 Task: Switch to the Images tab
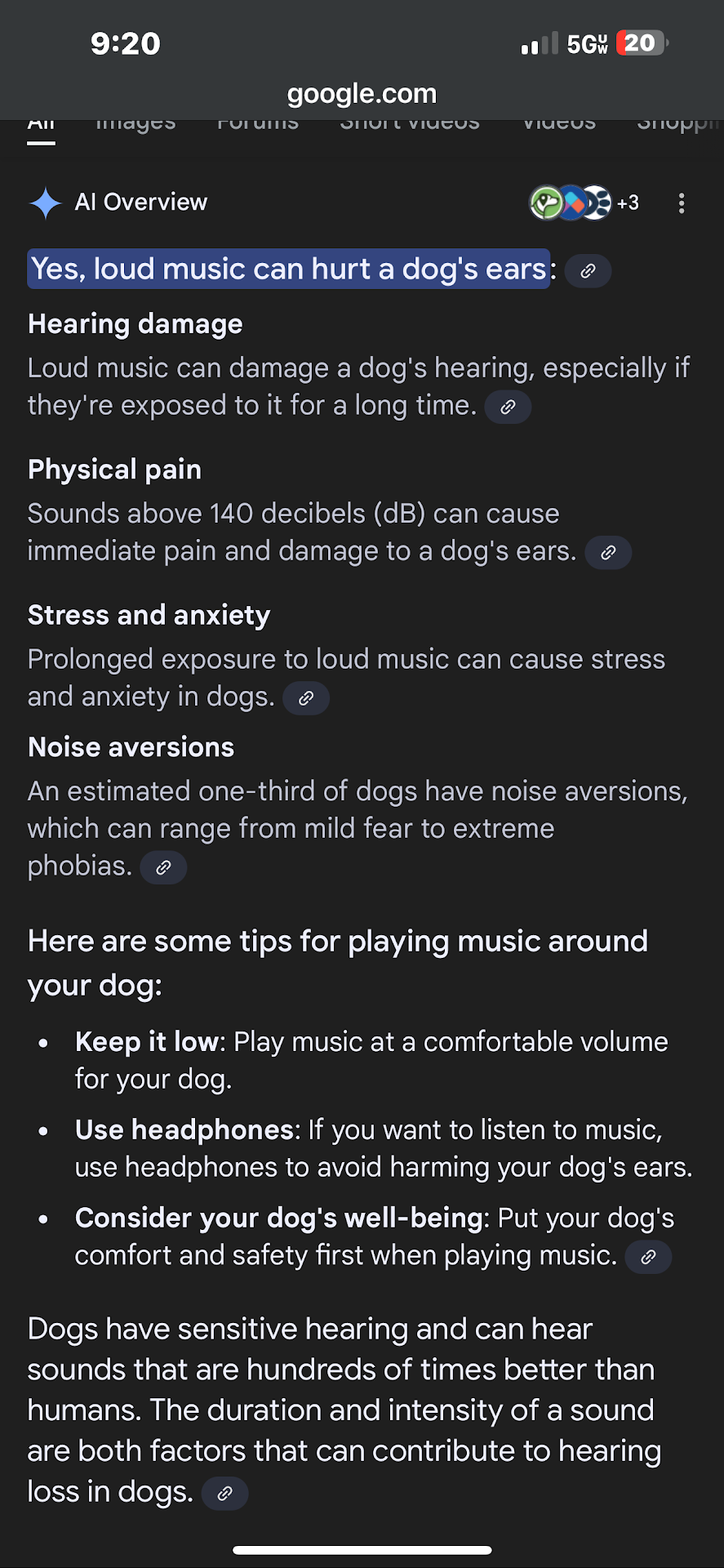[x=135, y=125]
